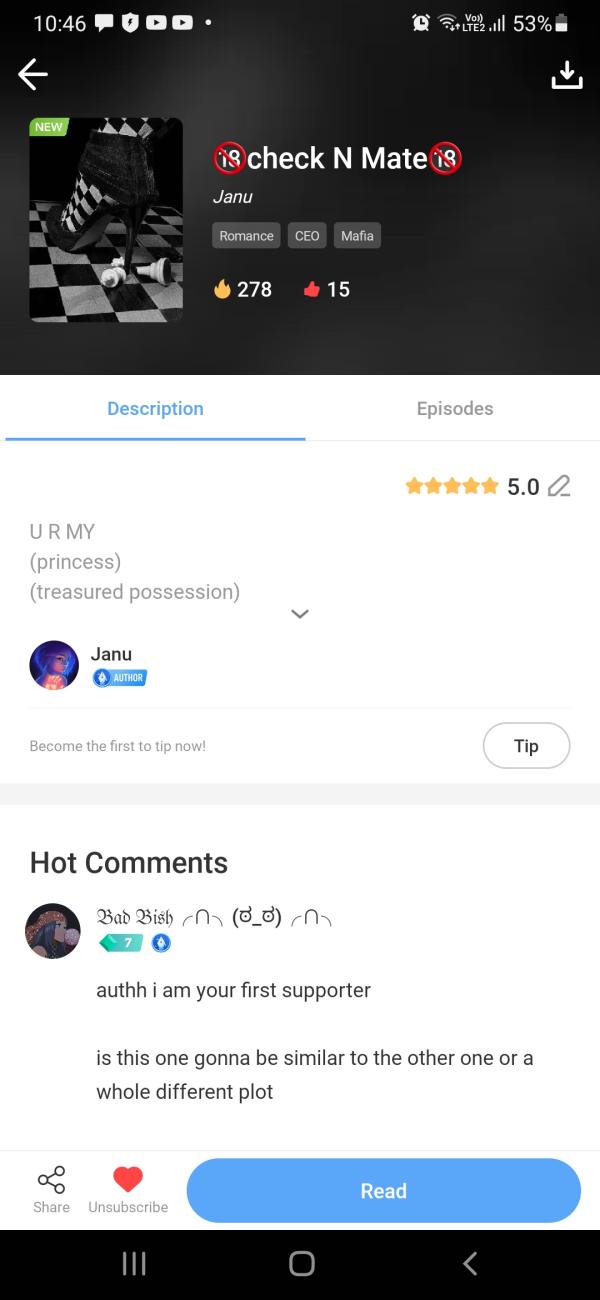Start reading with the Read button
The width and height of the screenshot is (600, 1300).
click(383, 1190)
